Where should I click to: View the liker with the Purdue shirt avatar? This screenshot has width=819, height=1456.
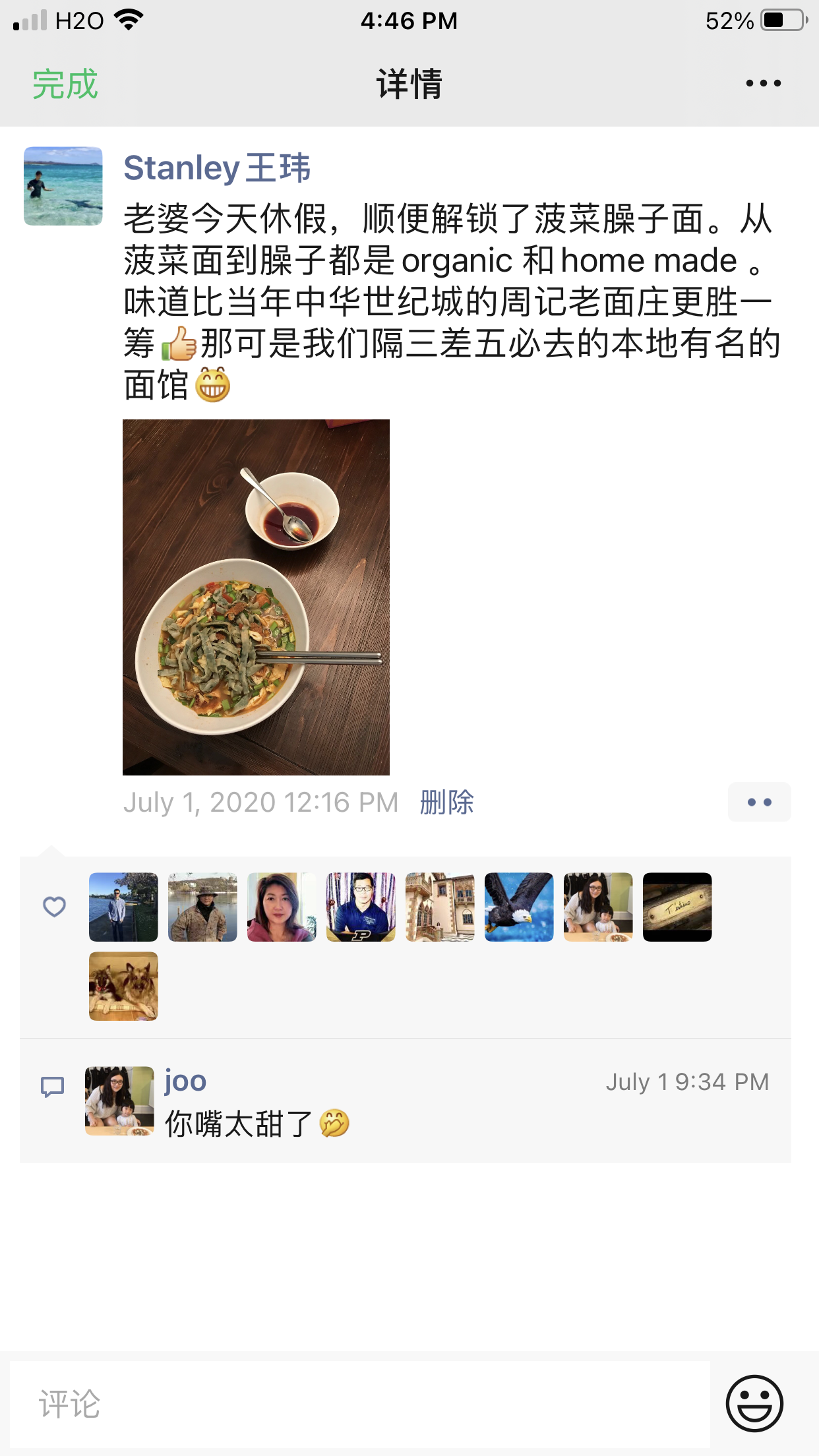tap(361, 907)
